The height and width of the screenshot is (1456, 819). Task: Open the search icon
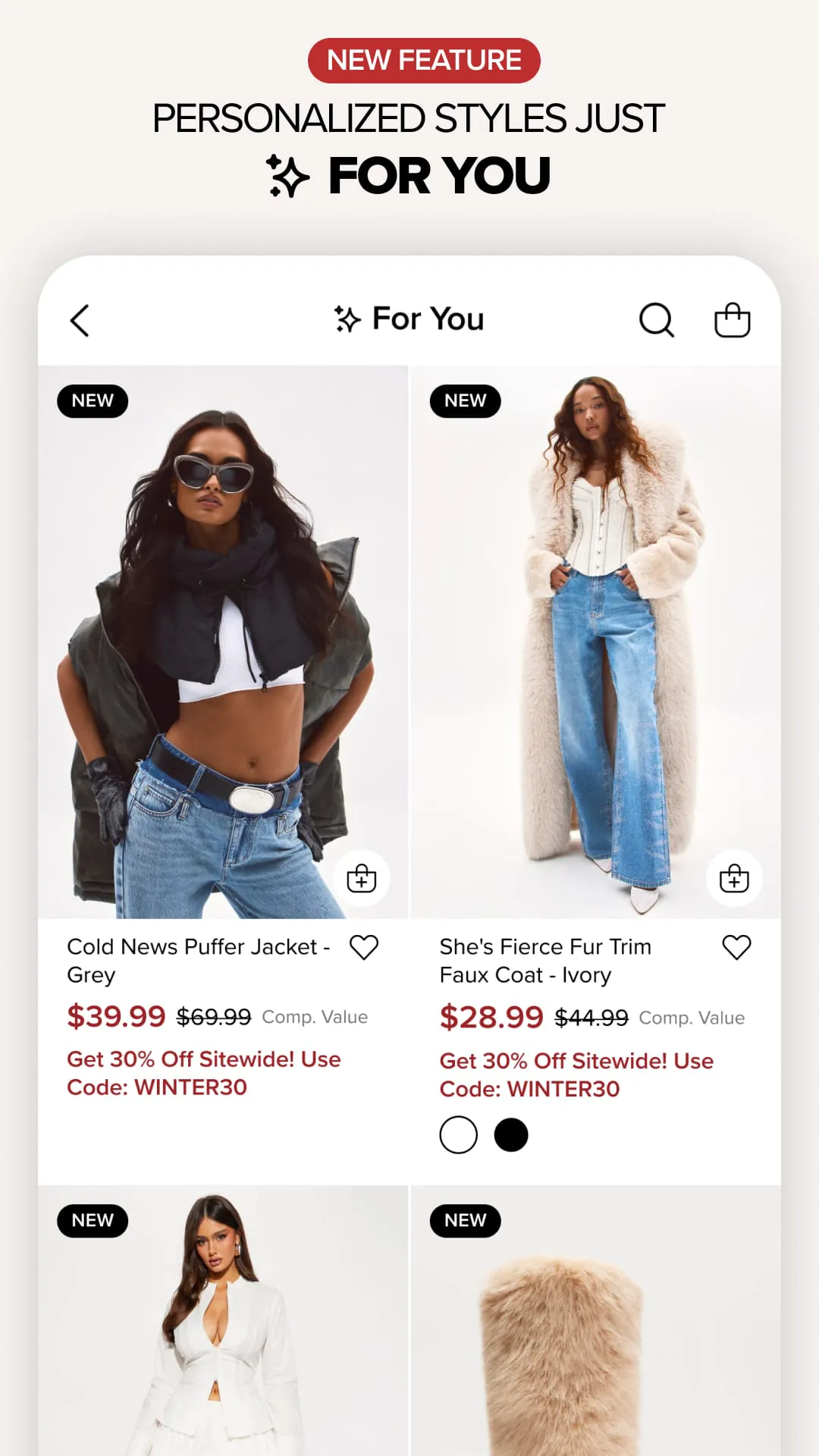(656, 320)
